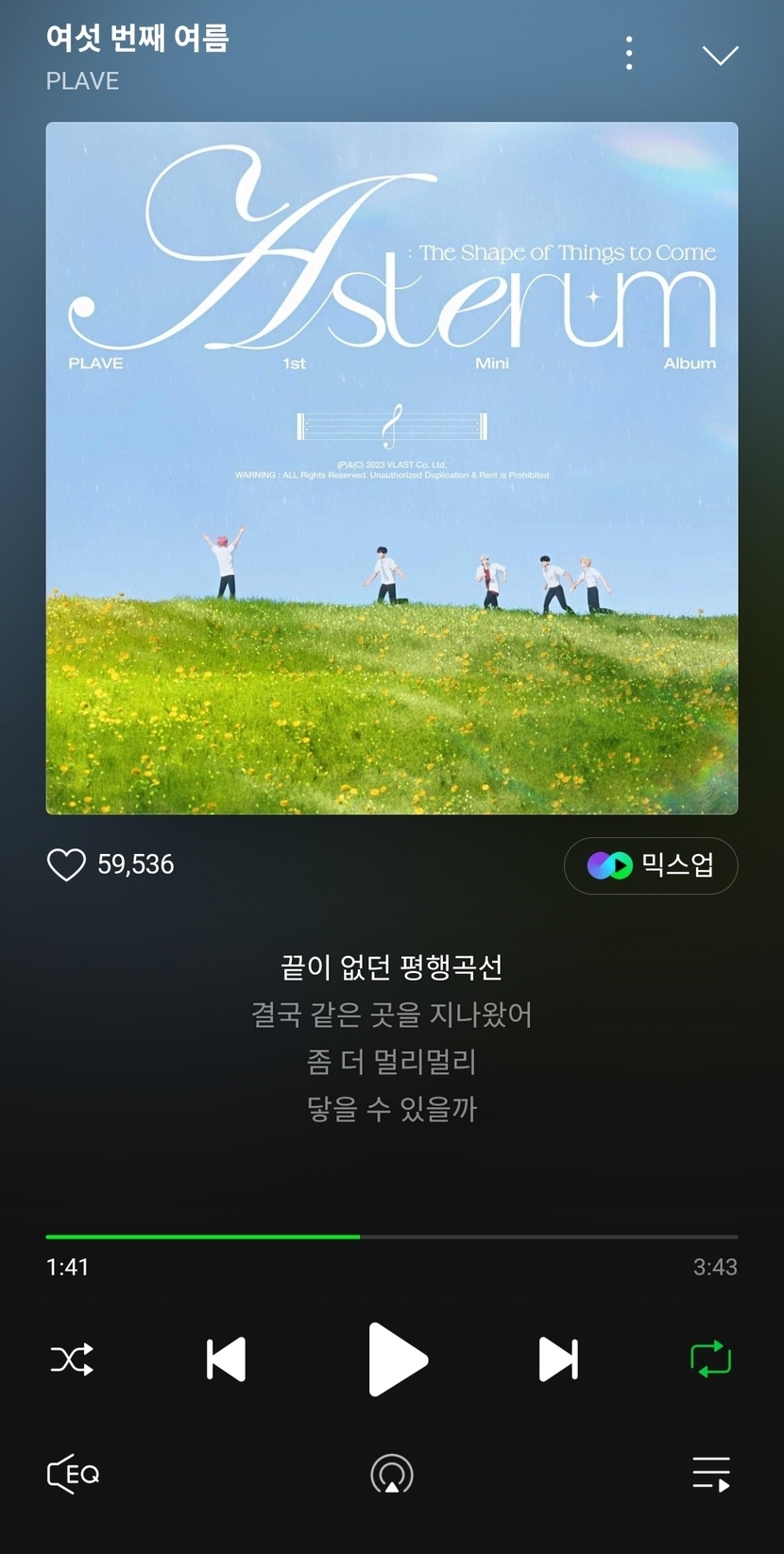The image size is (784, 1554).
Task: Open the three-dot overflow menu
Action: pyautogui.click(x=629, y=54)
